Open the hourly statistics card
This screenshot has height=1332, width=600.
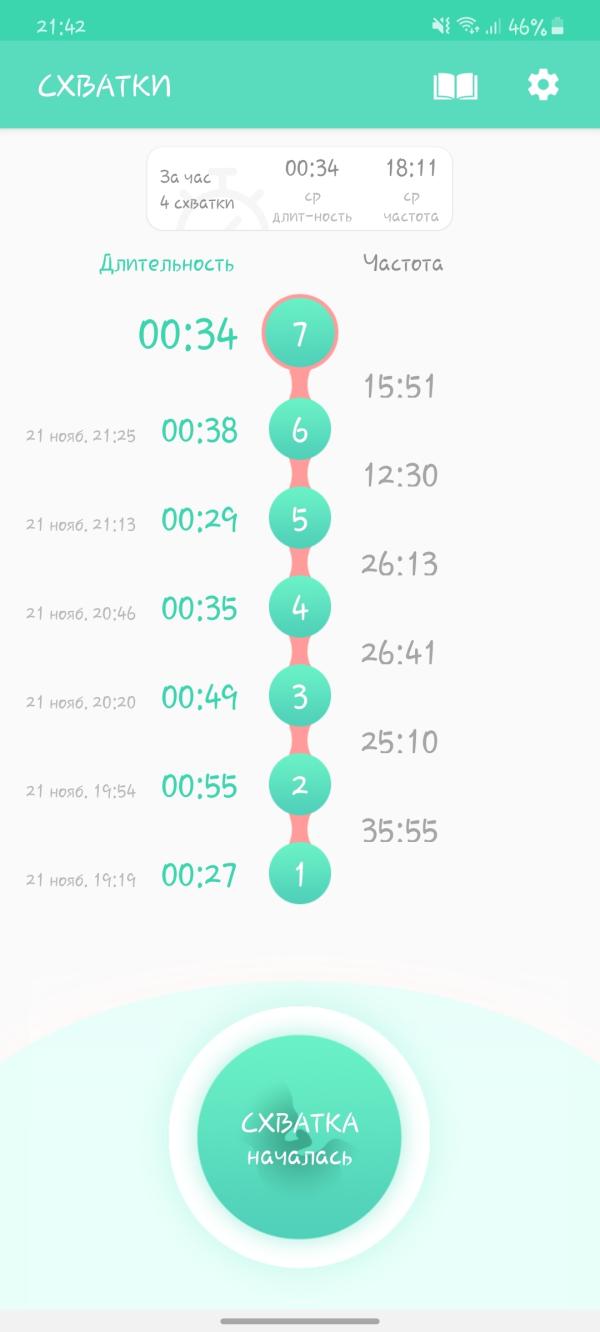coord(300,189)
